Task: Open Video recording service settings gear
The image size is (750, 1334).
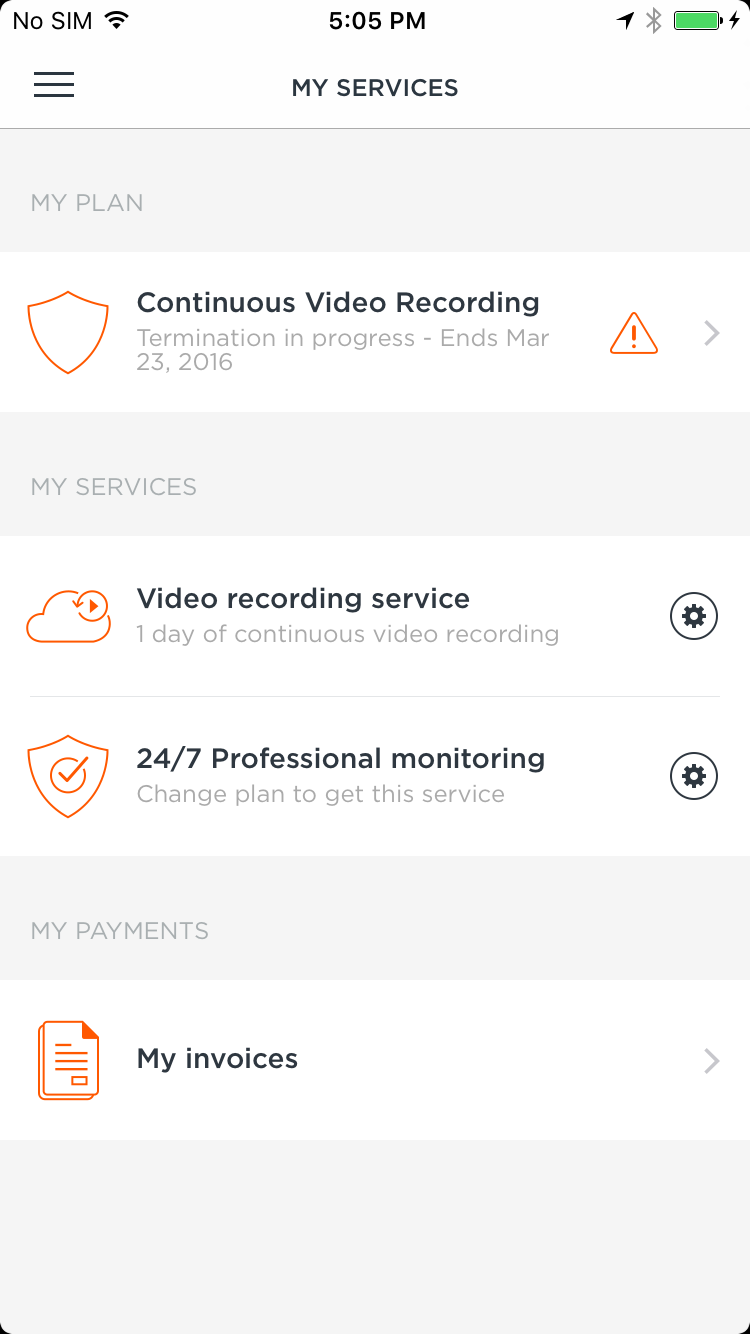Action: [x=694, y=616]
